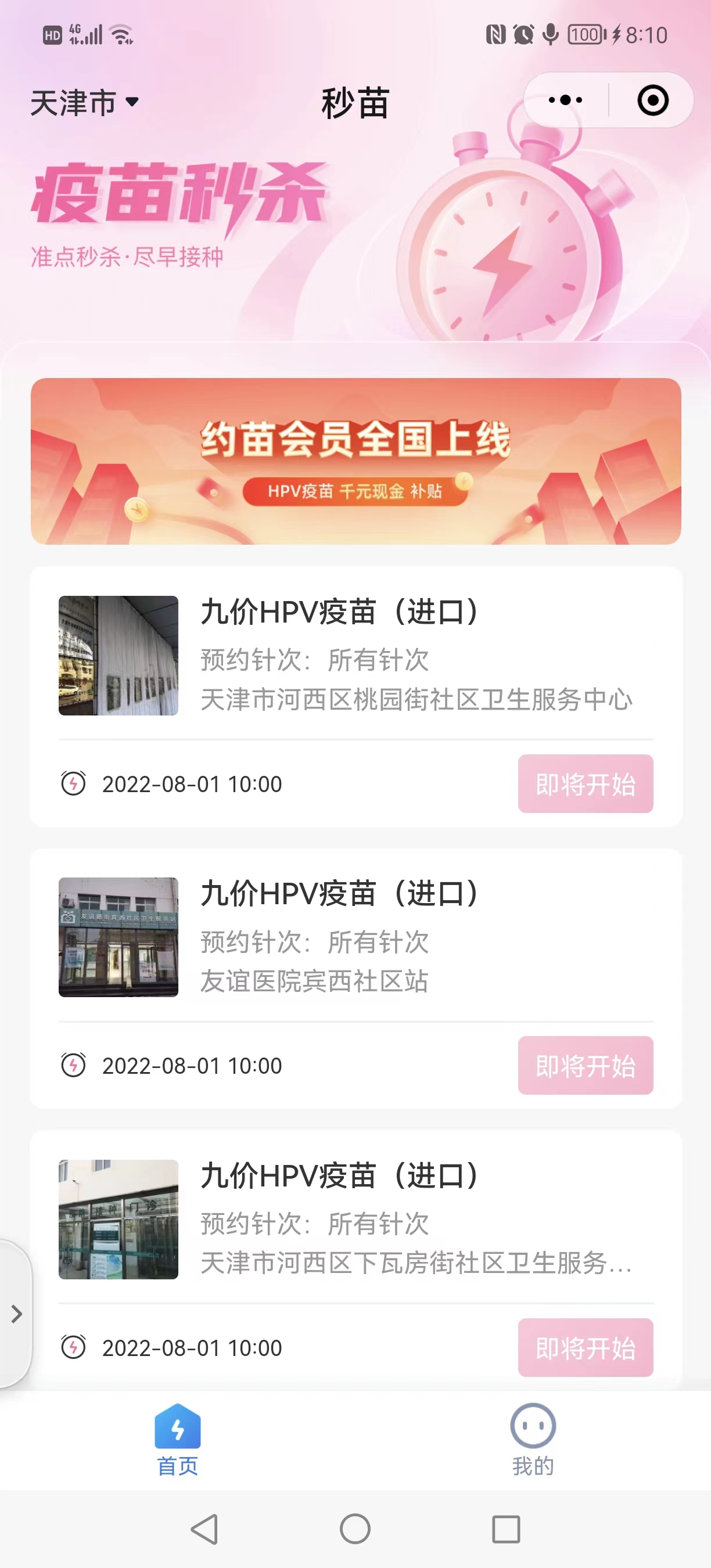Go back using the system back button
This screenshot has width=711, height=1568.
[x=204, y=1529]
